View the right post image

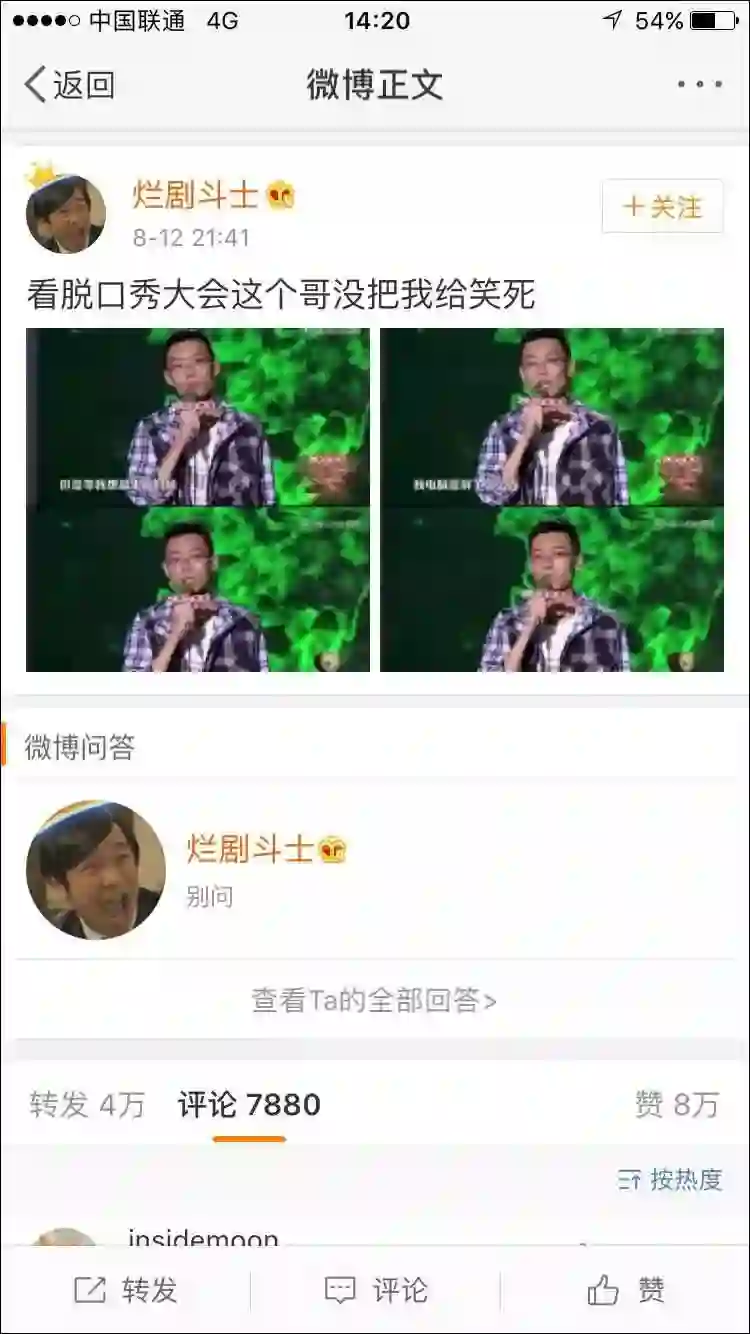tap(552, 500)
